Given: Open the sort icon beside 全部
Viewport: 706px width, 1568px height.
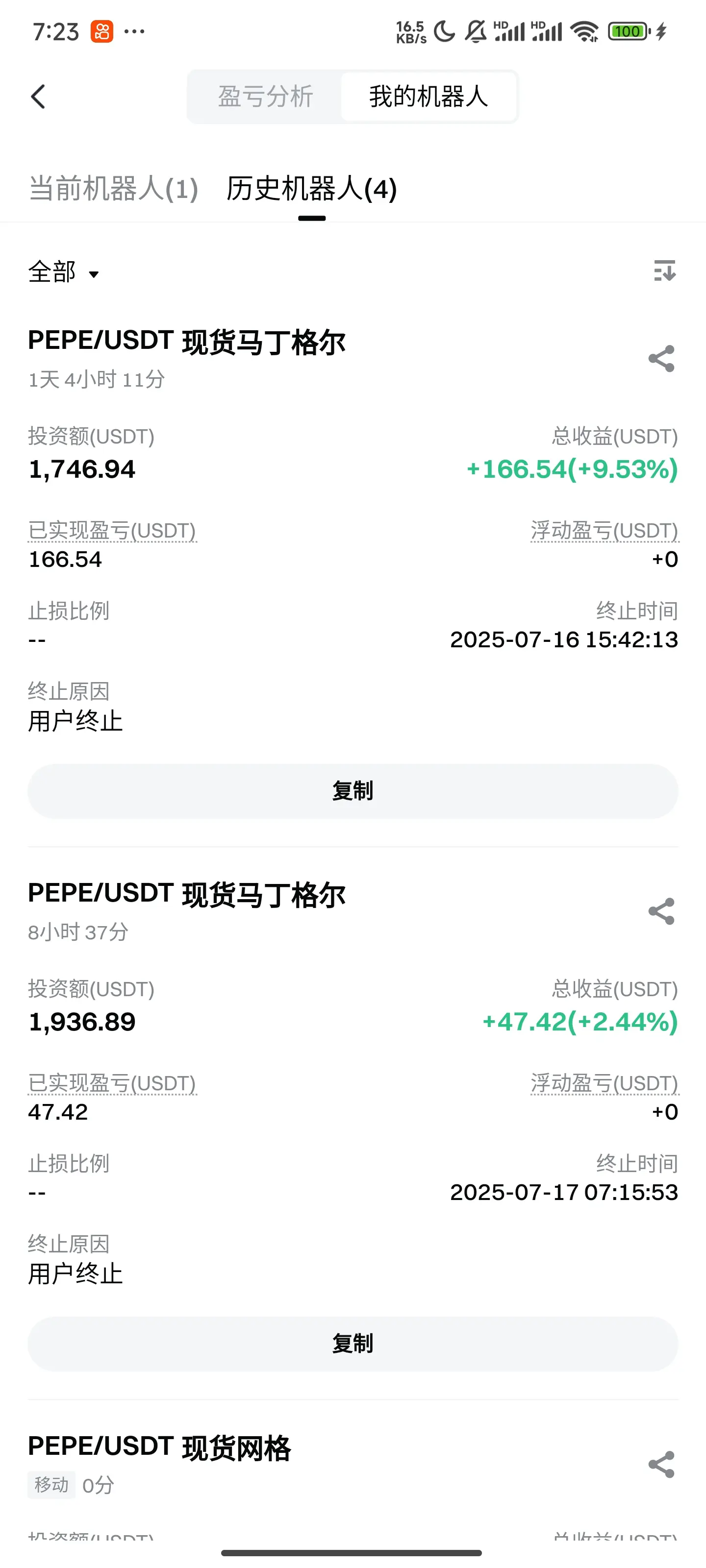Looking at the screenshot, I should point(665,271).
